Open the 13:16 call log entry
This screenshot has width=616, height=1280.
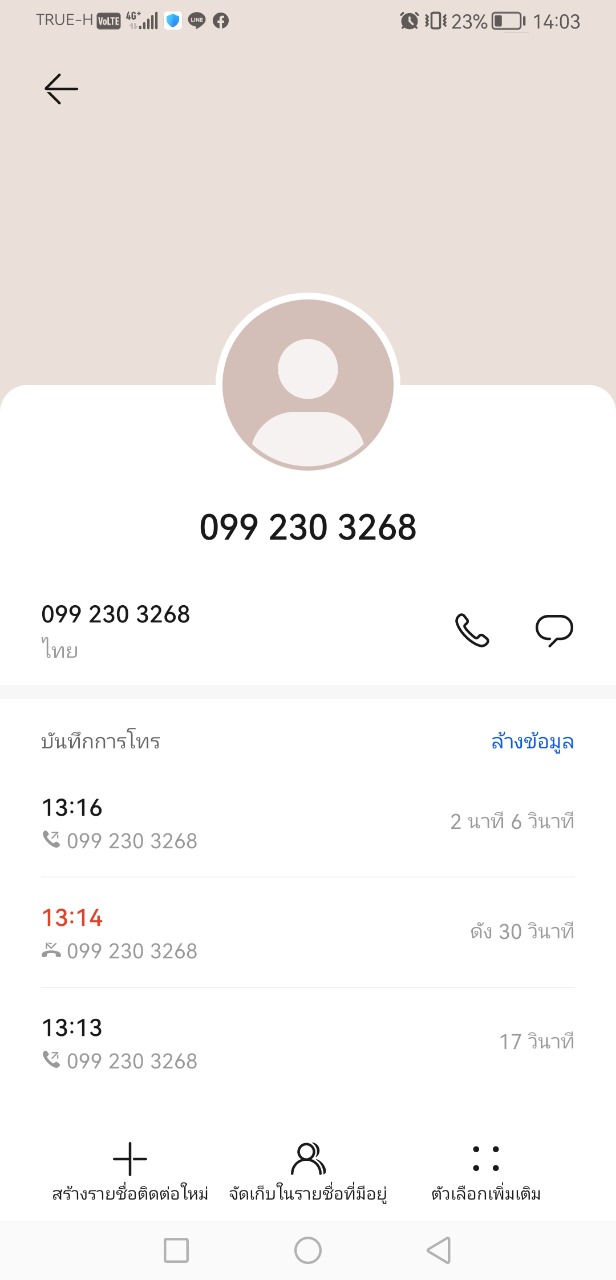(x=308, y=823)
